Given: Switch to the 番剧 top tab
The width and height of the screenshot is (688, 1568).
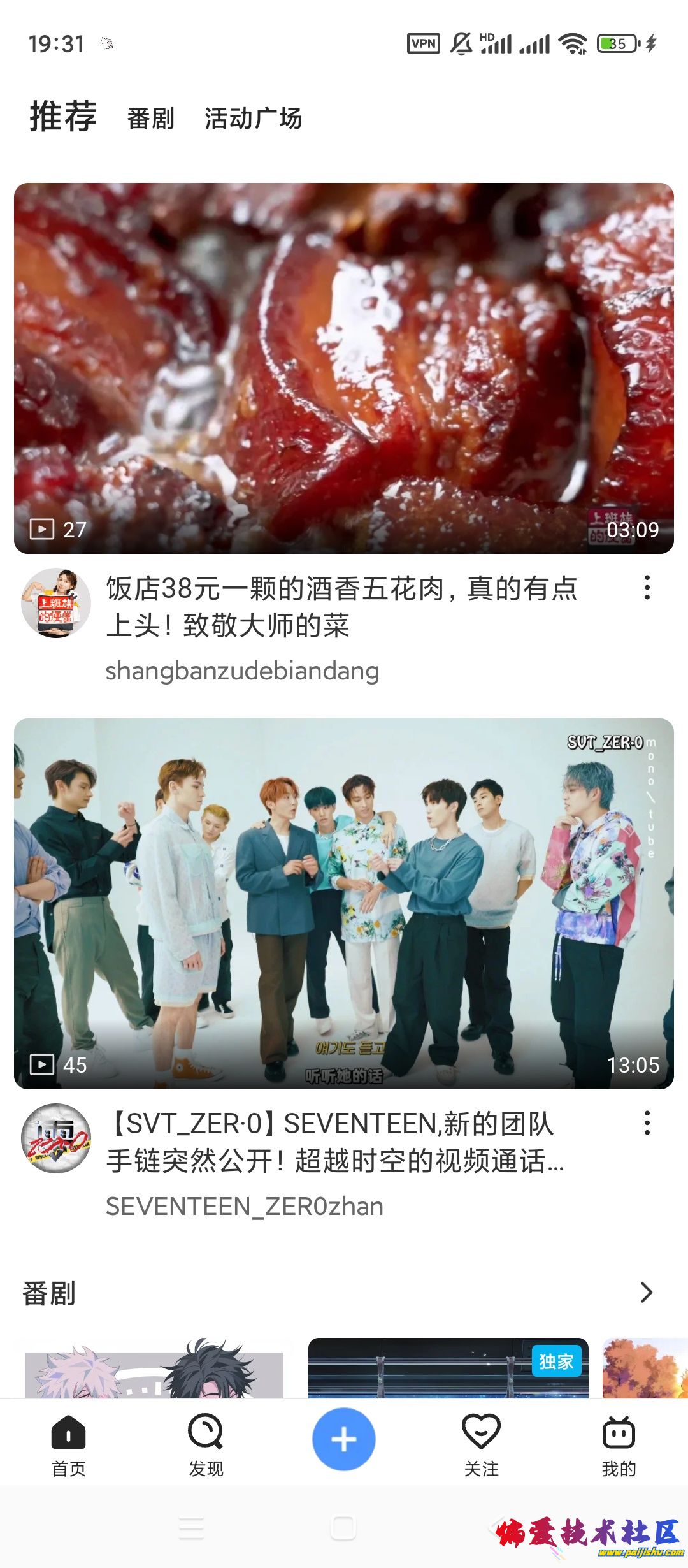Looking at the screenshot, I should pyautogui.click(x=150, y=119).
